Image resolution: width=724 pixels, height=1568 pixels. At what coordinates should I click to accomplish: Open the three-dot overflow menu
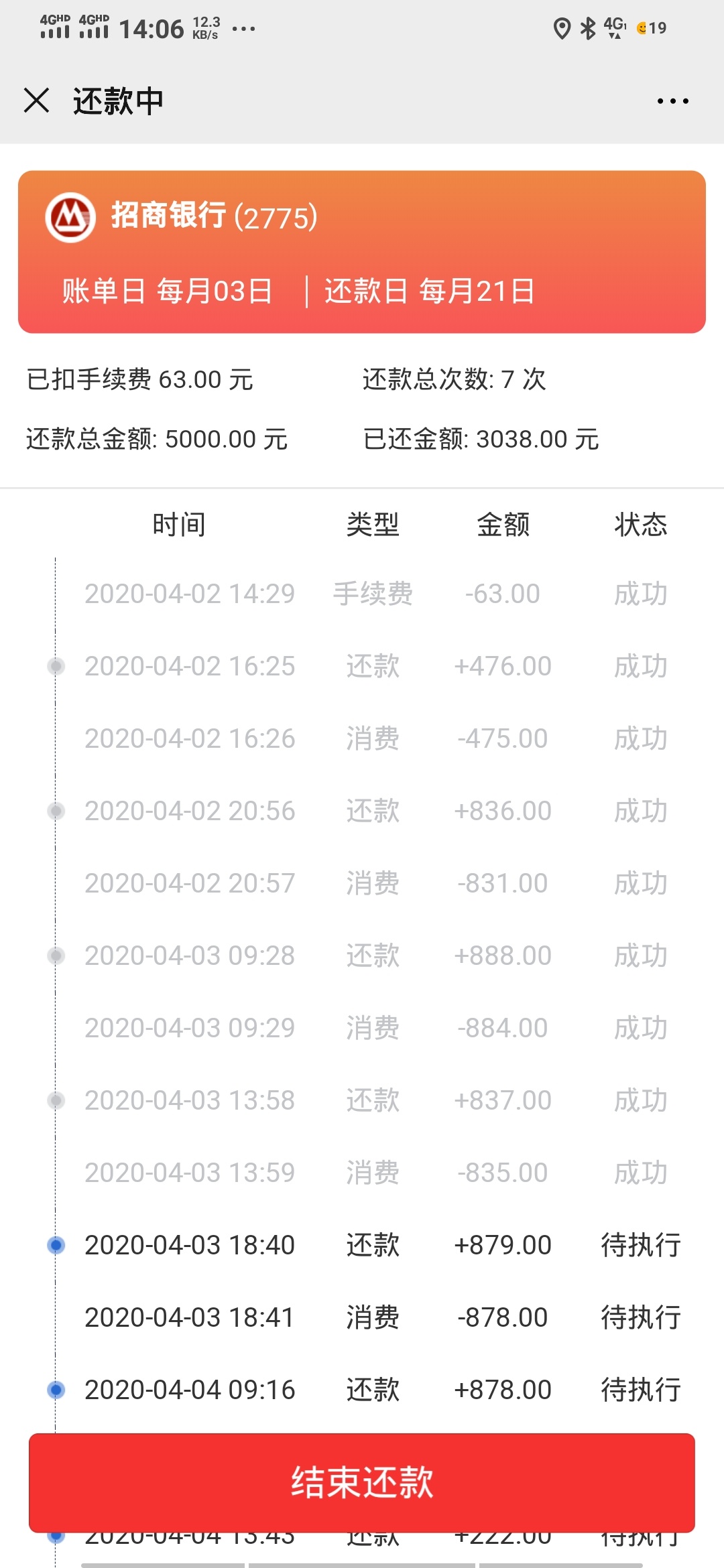672,101
